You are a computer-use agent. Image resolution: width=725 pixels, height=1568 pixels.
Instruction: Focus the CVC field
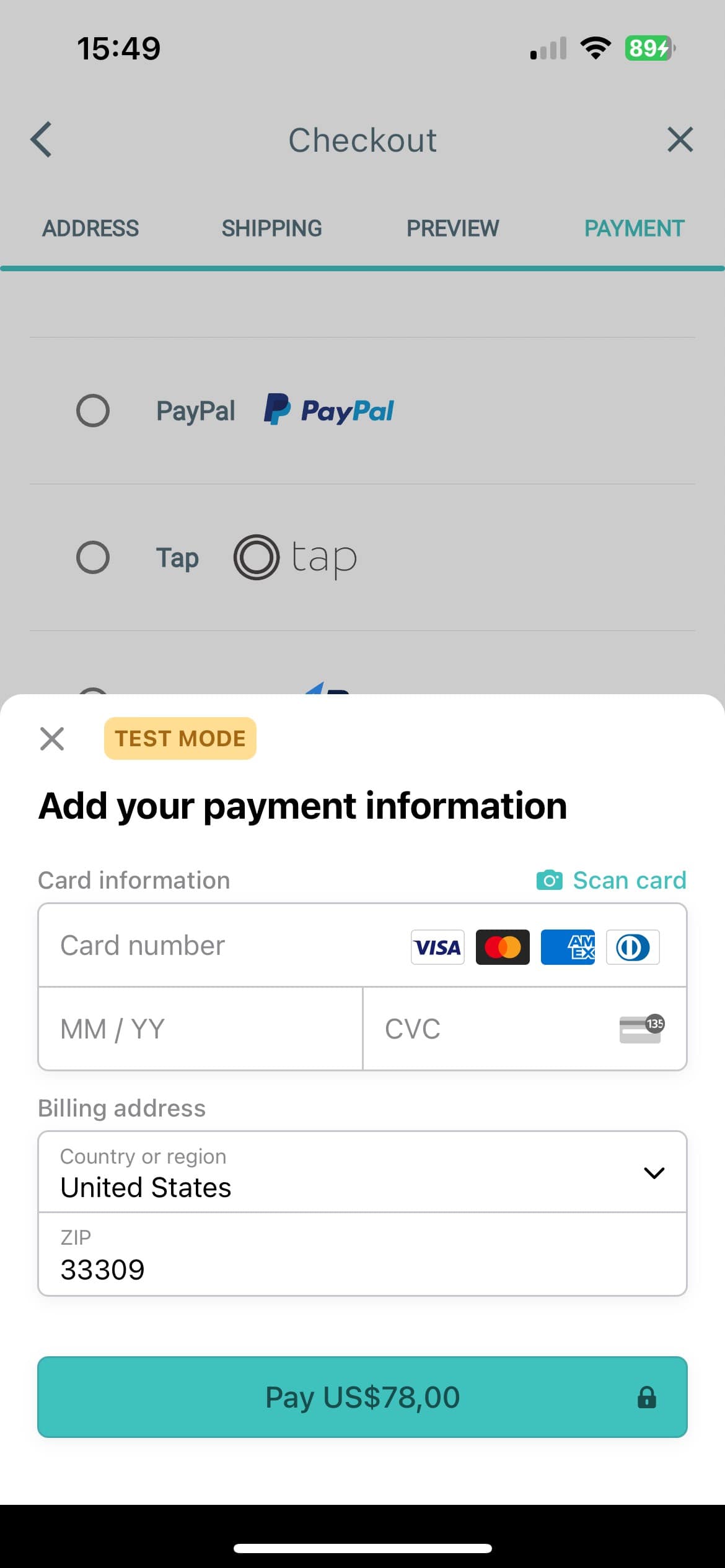pos(496,1029)
